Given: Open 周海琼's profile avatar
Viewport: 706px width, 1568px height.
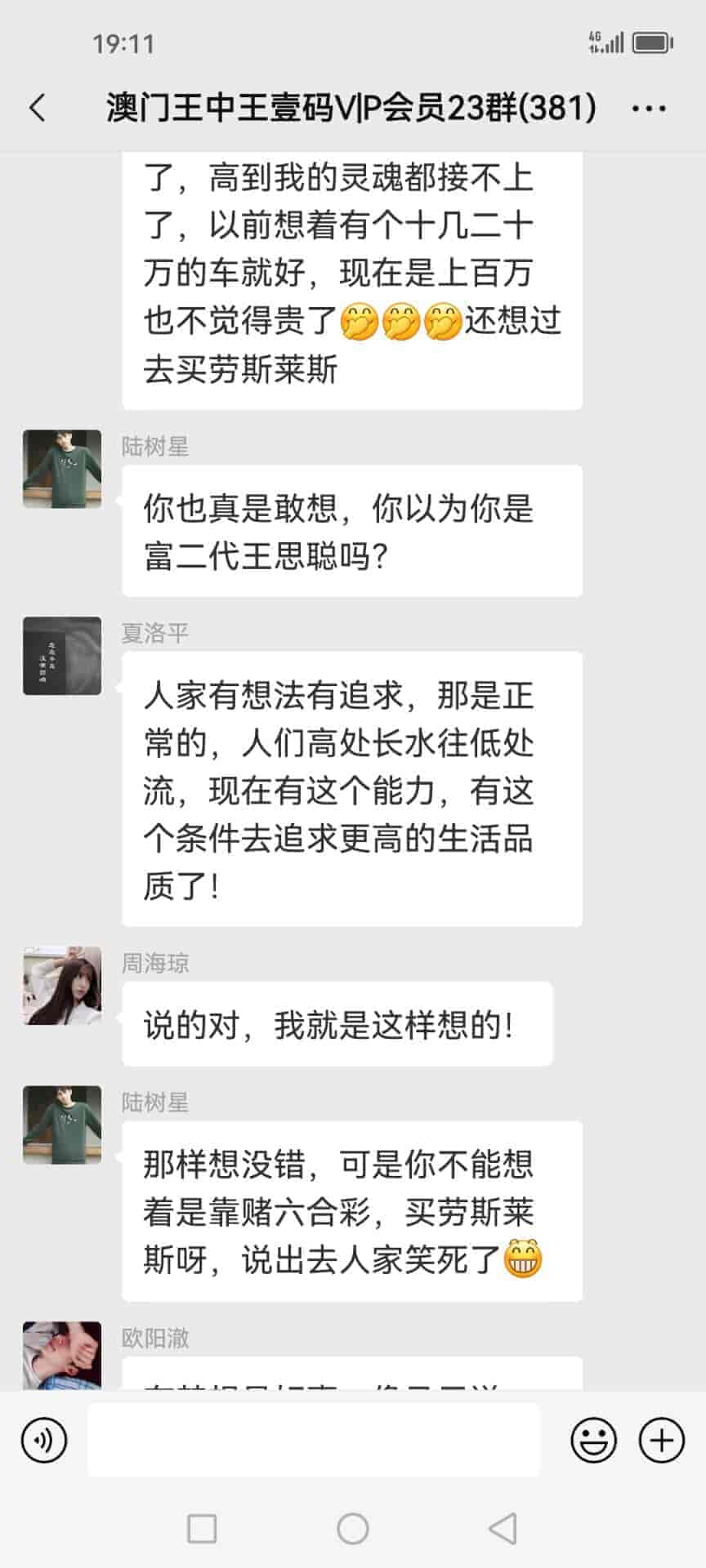Looking at the screenshot, I should tap(62, 986).
